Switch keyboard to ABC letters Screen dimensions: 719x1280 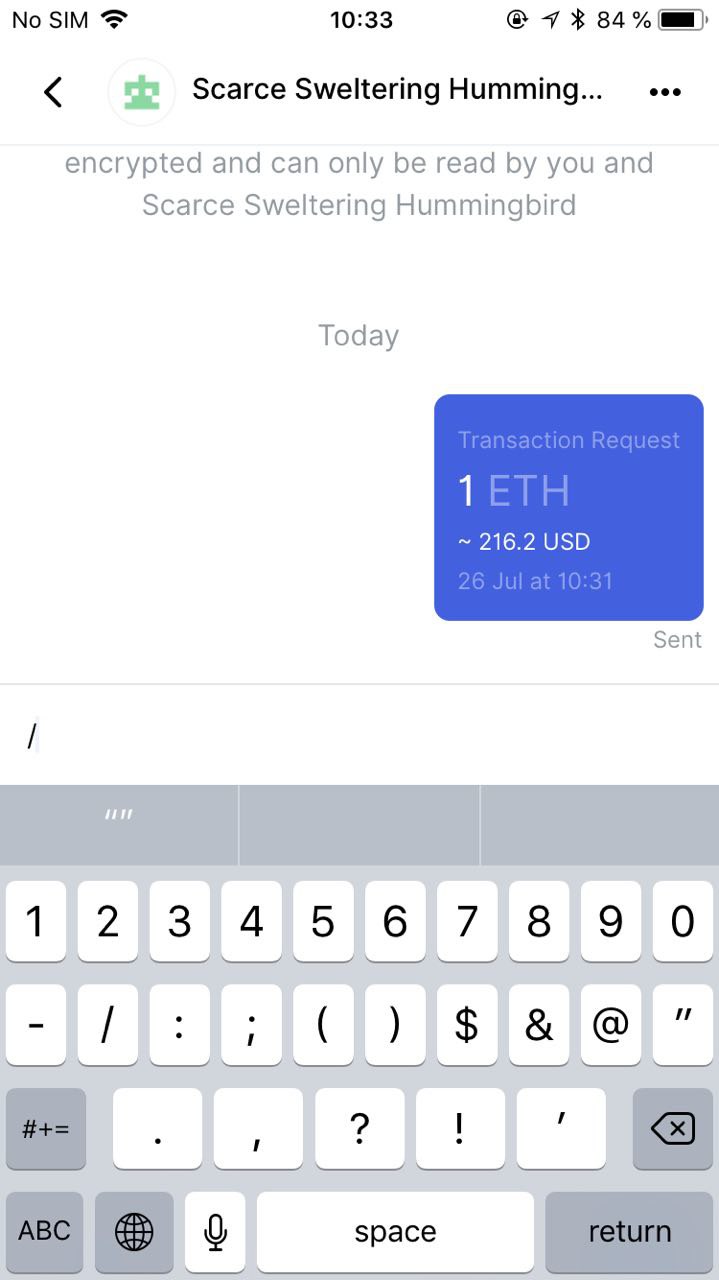(x=45, y=1232)
